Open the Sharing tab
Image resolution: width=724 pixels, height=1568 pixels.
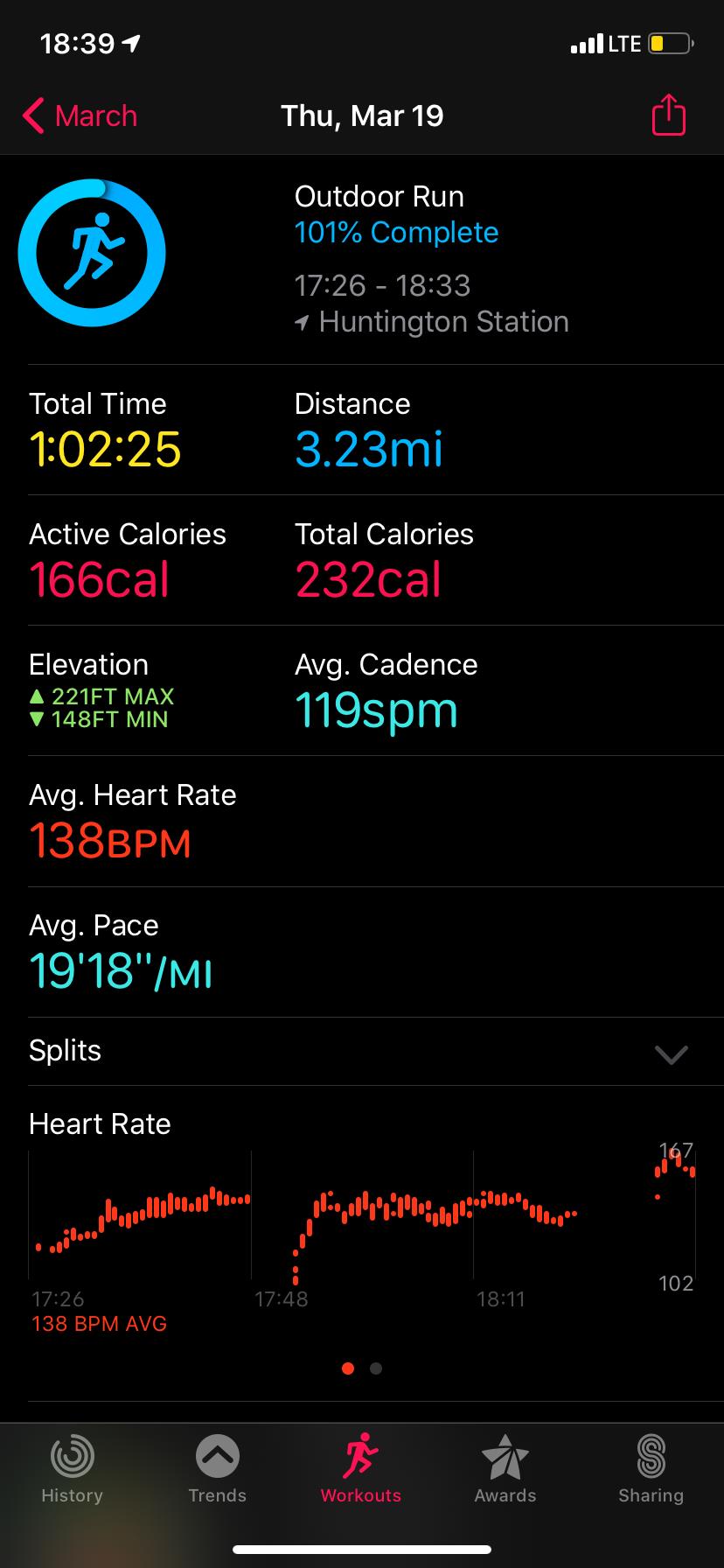coord(651,1469)
